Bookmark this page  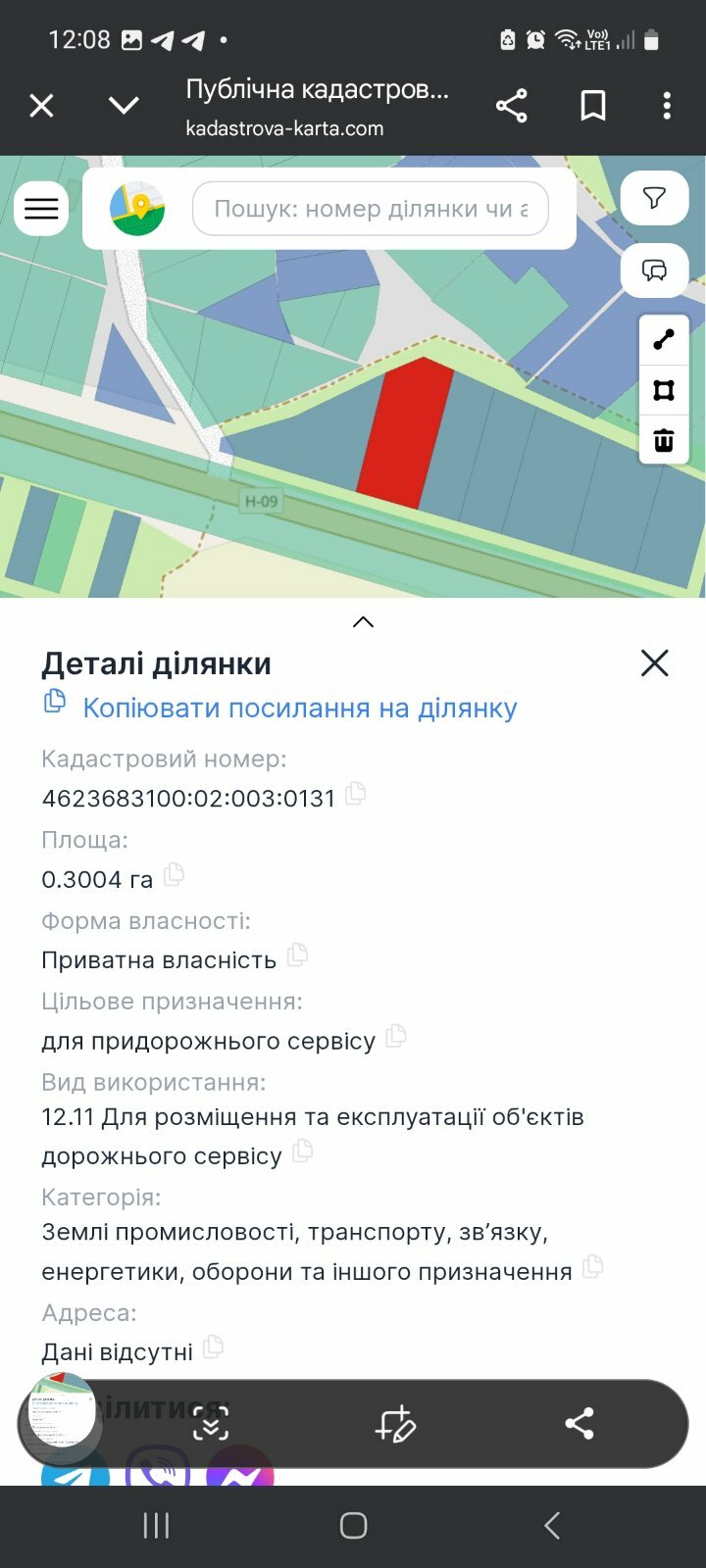tap(593, 105)
